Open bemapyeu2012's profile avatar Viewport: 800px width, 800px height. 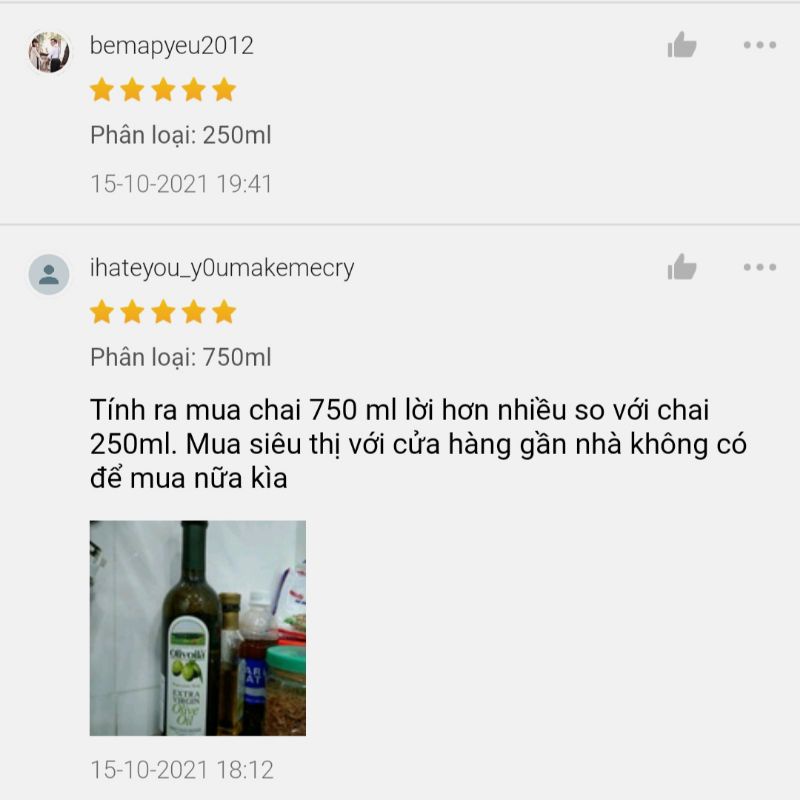[49, 53]
